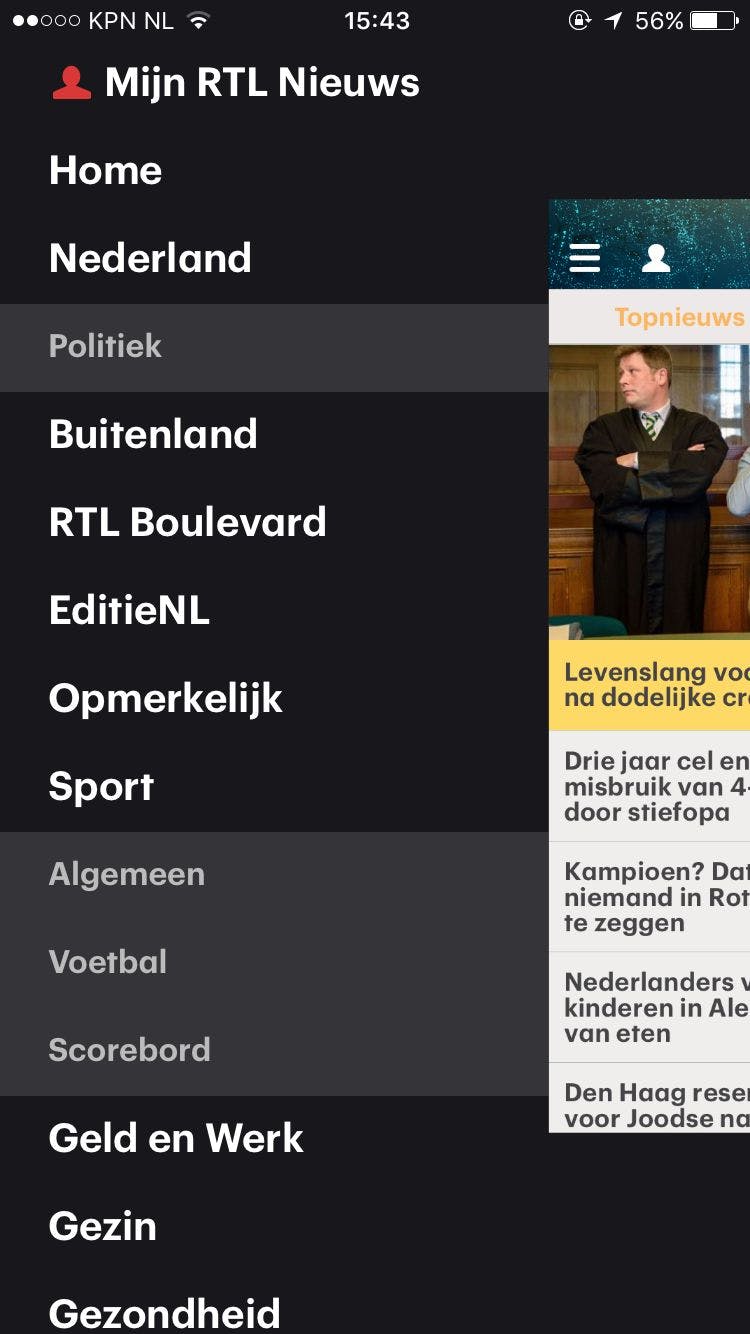This screenshot has width=750, height=1334.
Task: Open the Sport section
Action: click(101, 787)
